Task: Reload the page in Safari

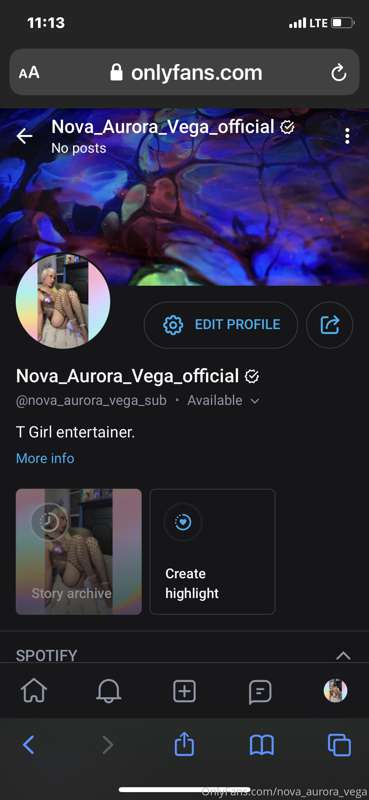Action: pyautogui.click(x=338, y=73)
